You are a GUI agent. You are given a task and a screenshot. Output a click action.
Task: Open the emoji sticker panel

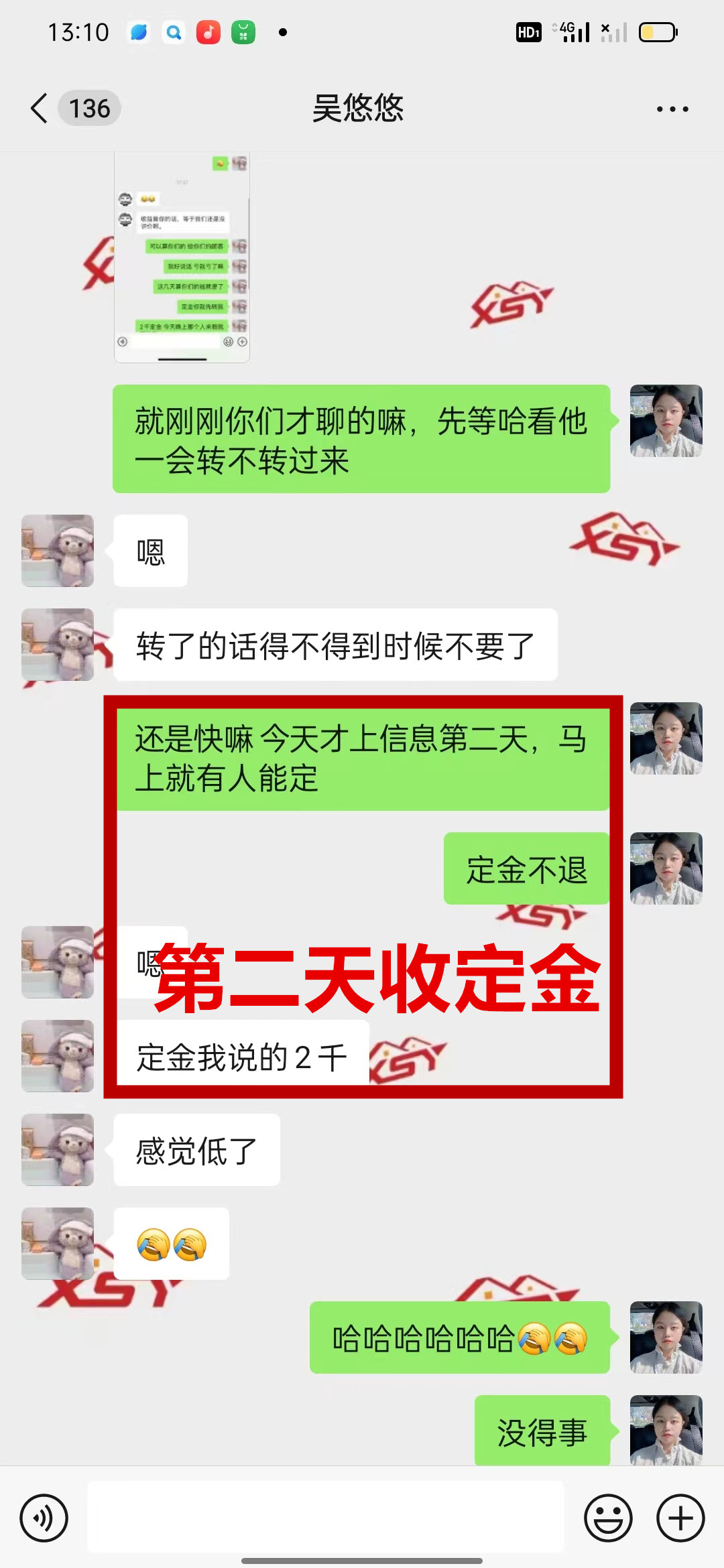point(608,1518)
